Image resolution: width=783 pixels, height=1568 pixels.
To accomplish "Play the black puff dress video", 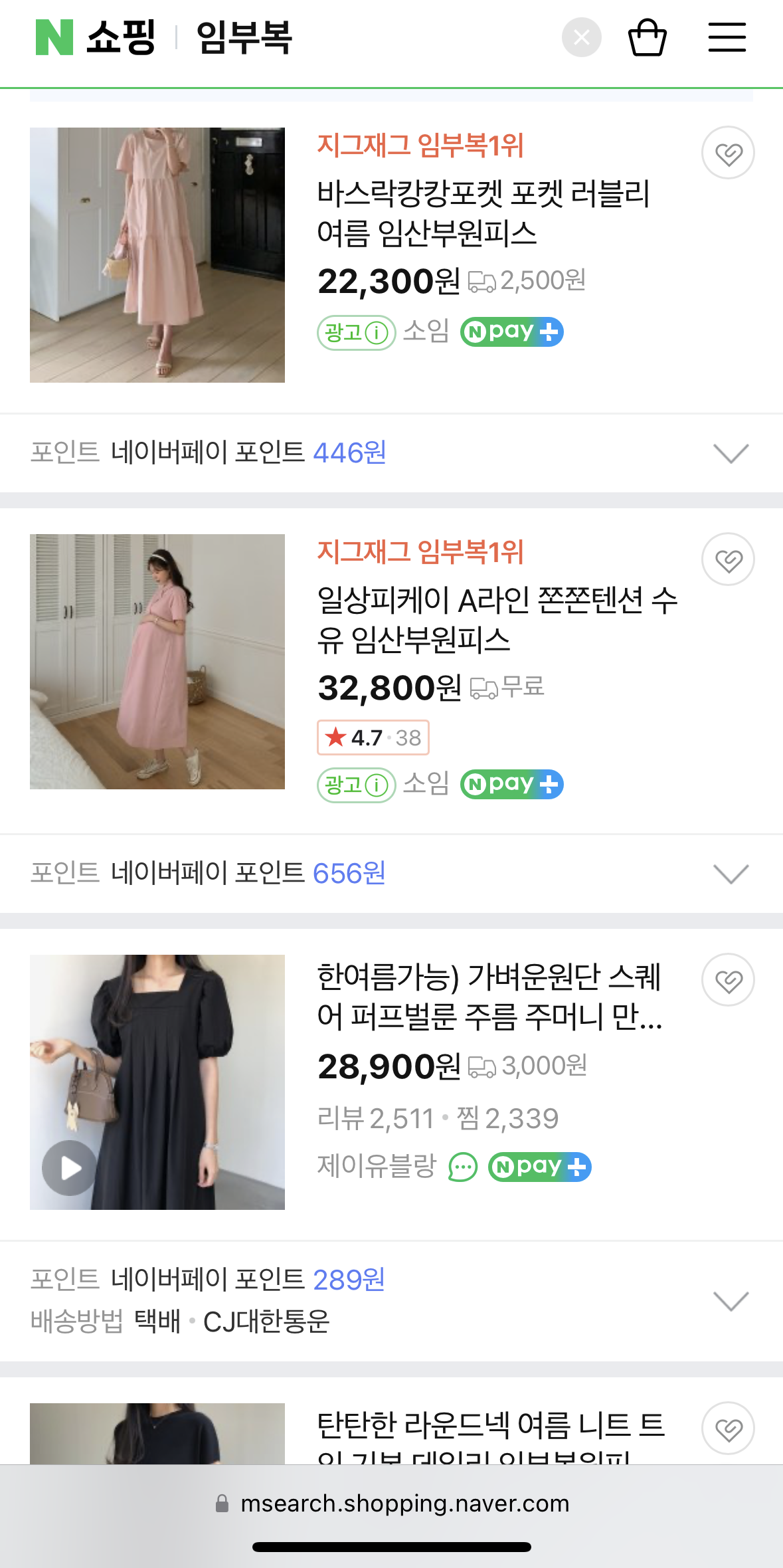I will [x=69, y=1168].
